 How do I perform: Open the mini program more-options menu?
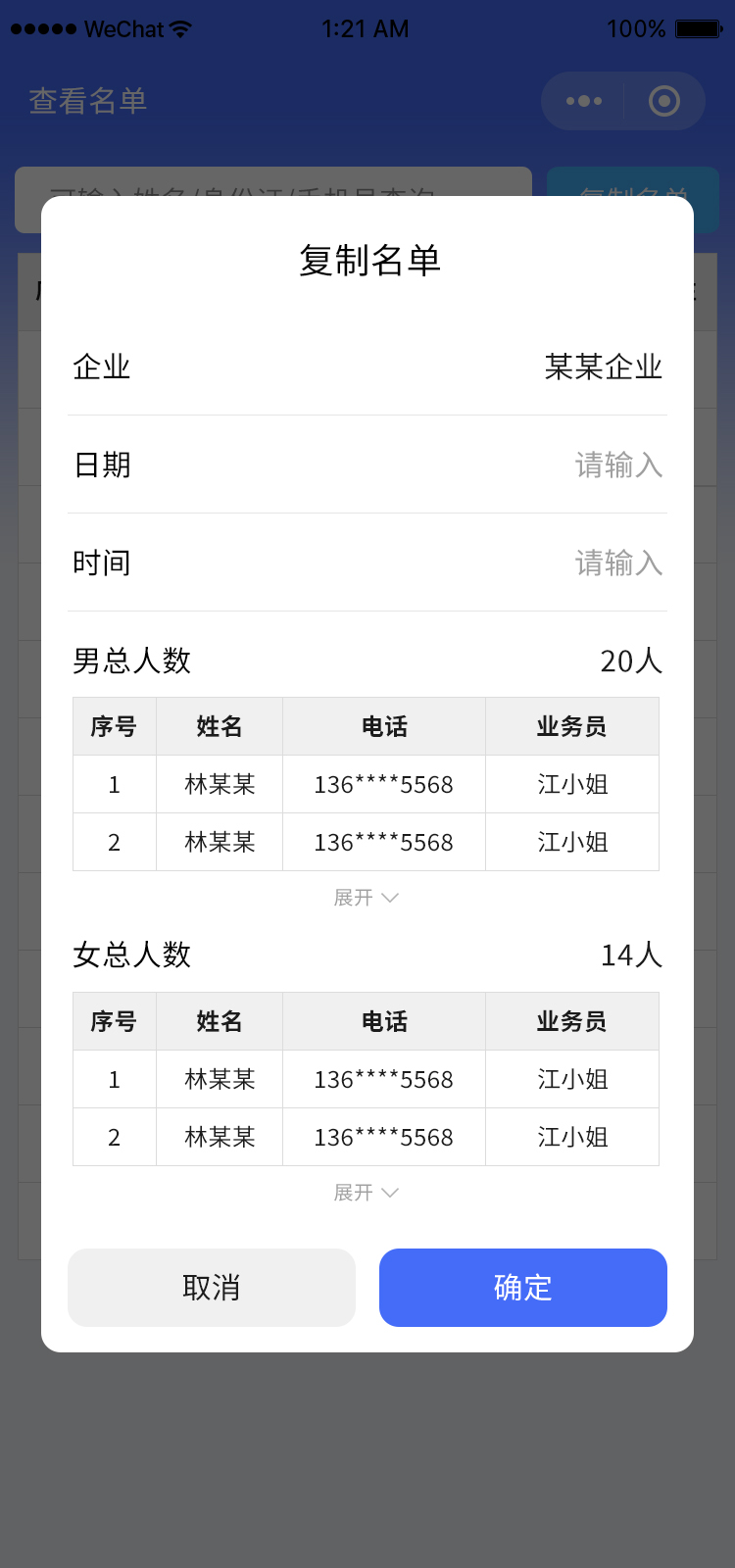point(584,101)
